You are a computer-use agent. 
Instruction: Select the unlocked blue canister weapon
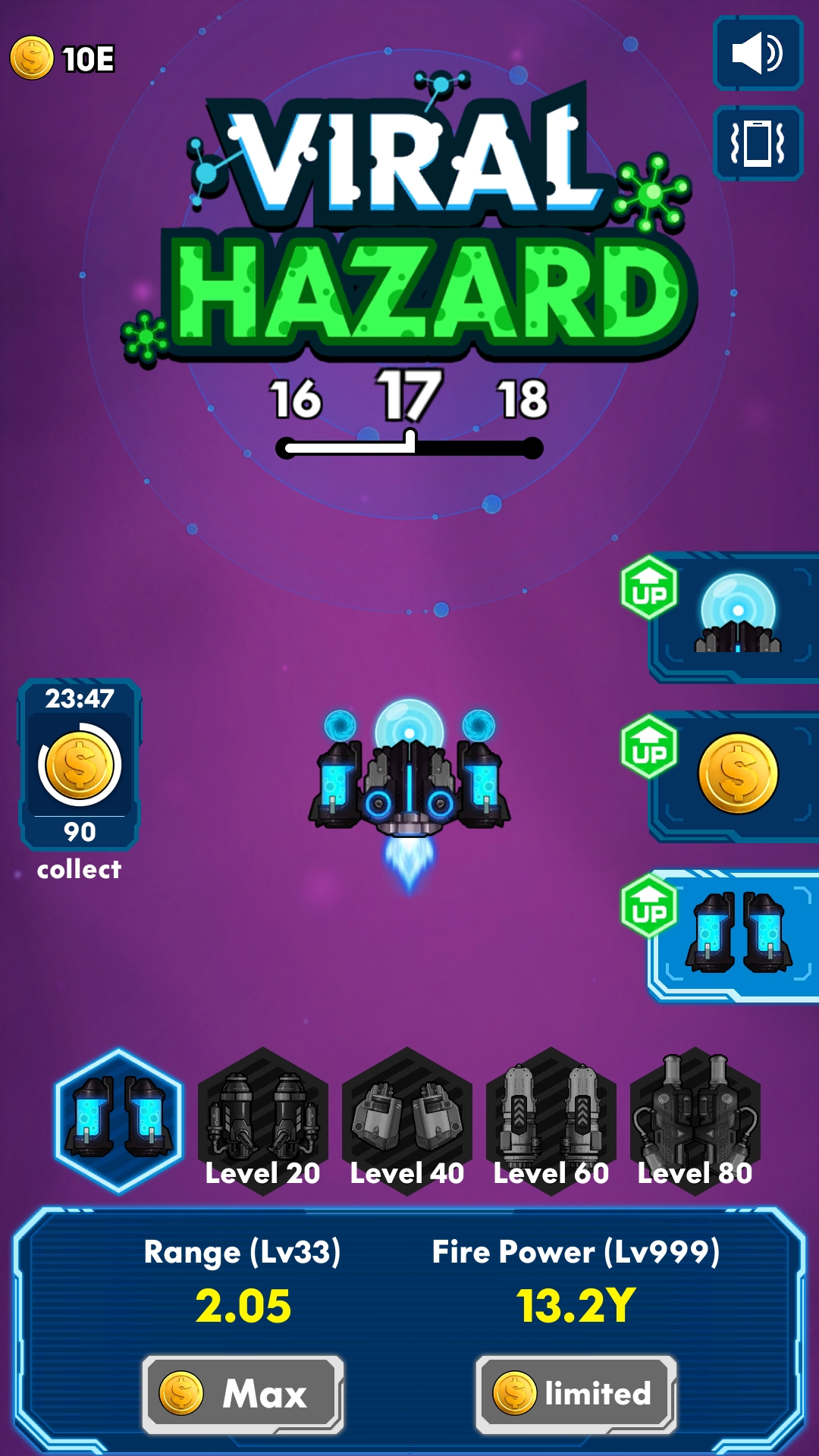[x=119, y=1120]
